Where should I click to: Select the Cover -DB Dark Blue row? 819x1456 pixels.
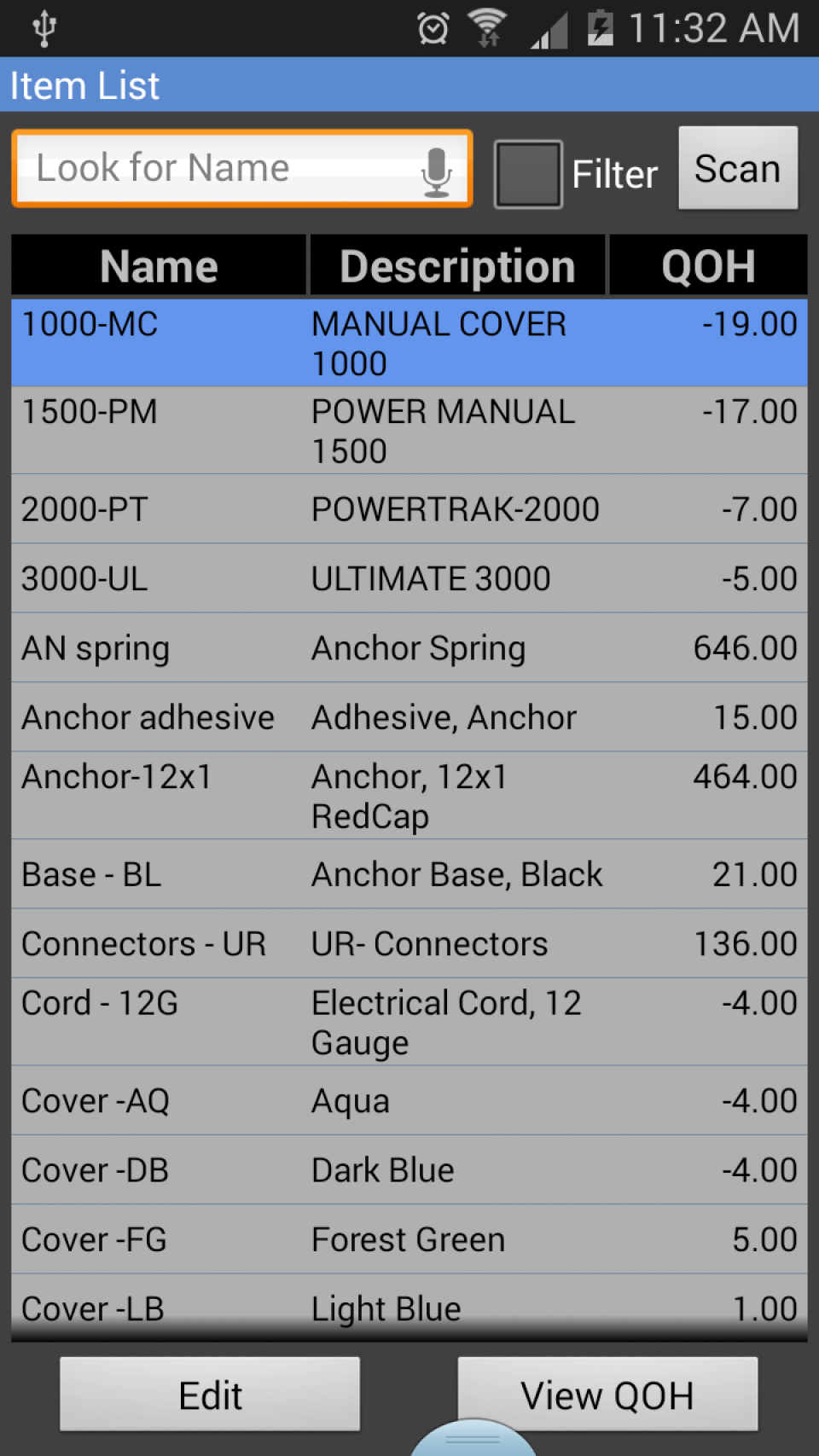(x=409, y=1170)
